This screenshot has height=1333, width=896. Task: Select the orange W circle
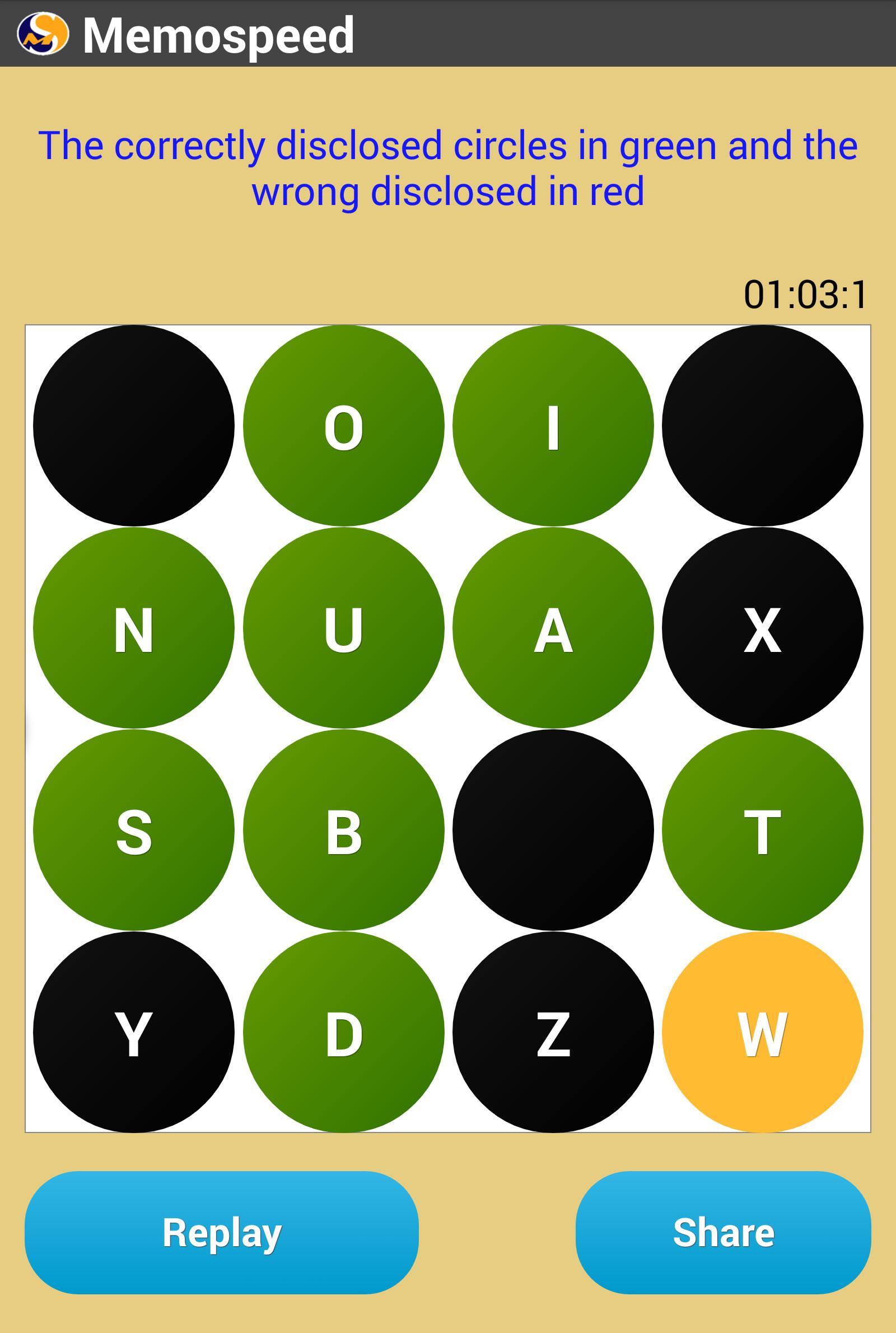click(762, 1032)
